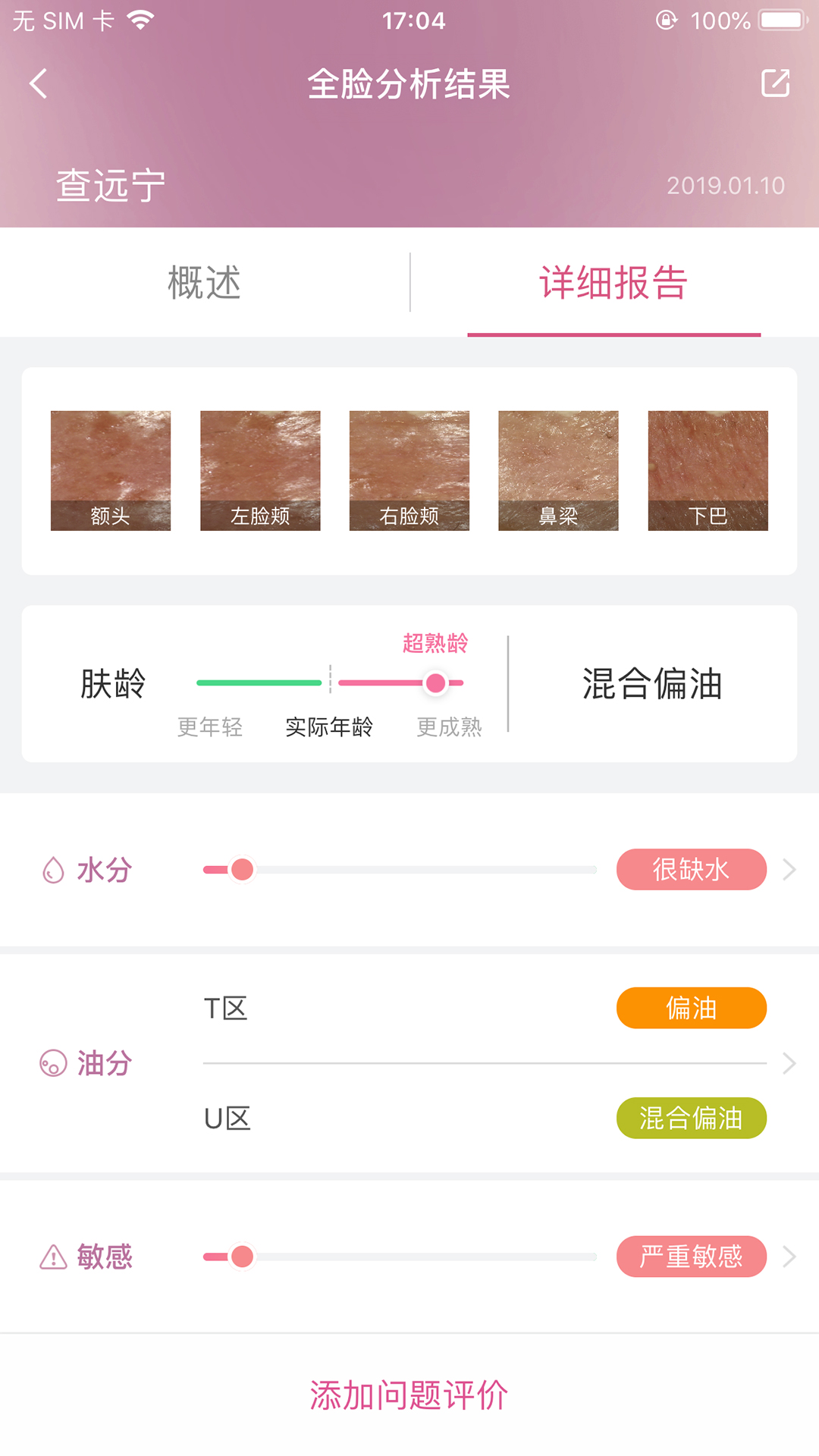
Task: Select the 油分 oil level icon
Action: coord(52,1063)
